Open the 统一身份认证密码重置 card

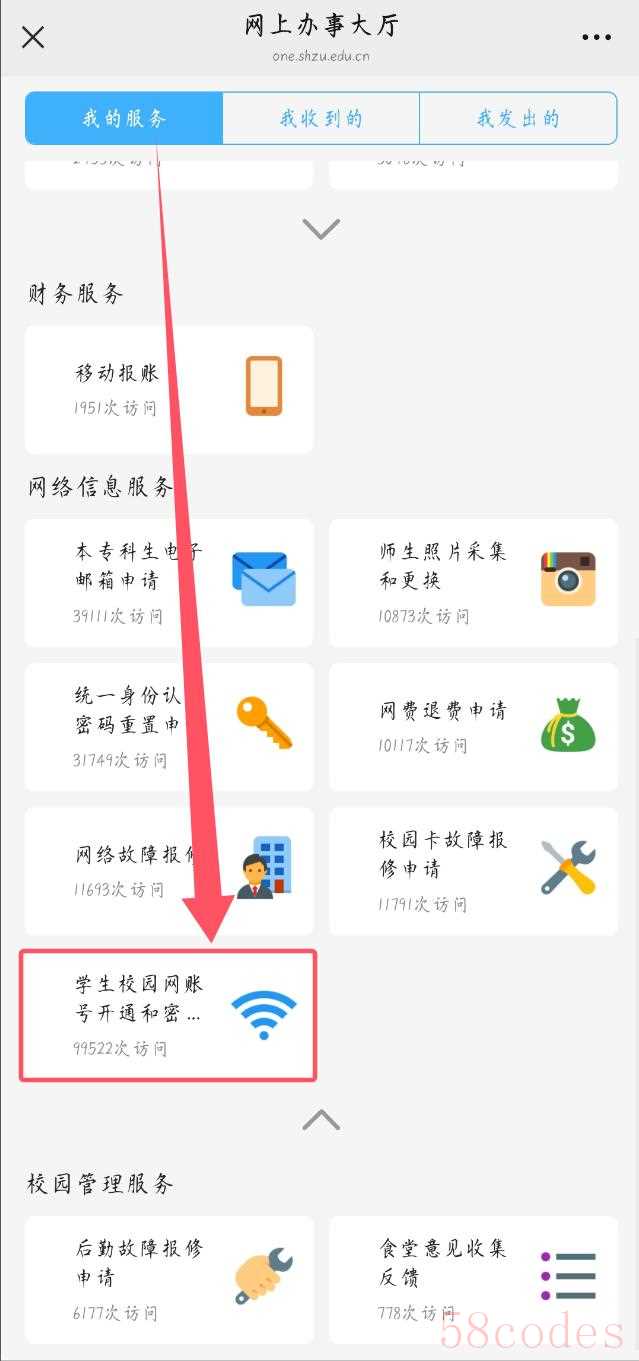[x=169, y=726]
